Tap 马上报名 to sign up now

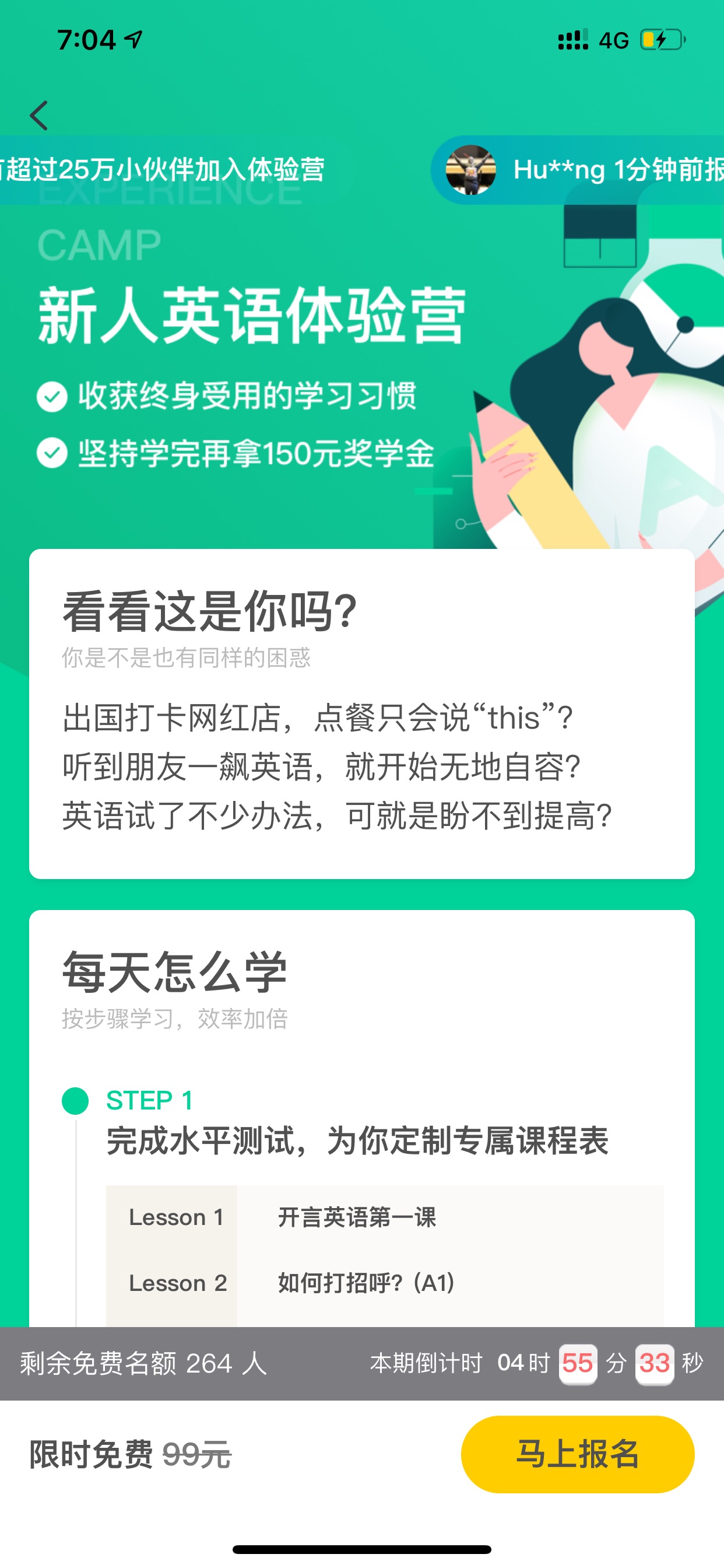pos(577,1454)
